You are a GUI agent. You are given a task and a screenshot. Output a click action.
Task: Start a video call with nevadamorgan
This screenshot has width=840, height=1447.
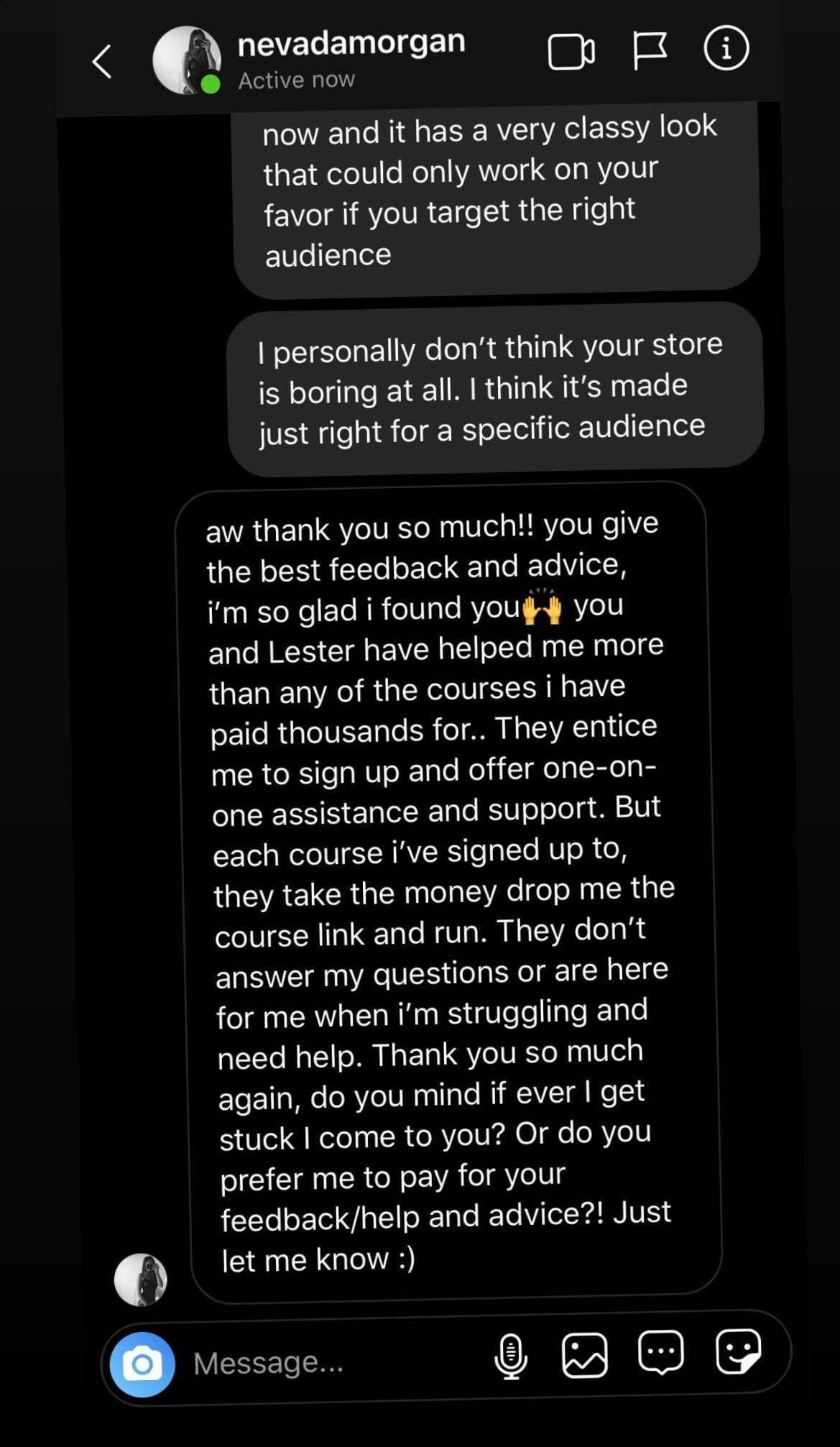(571, 52)
